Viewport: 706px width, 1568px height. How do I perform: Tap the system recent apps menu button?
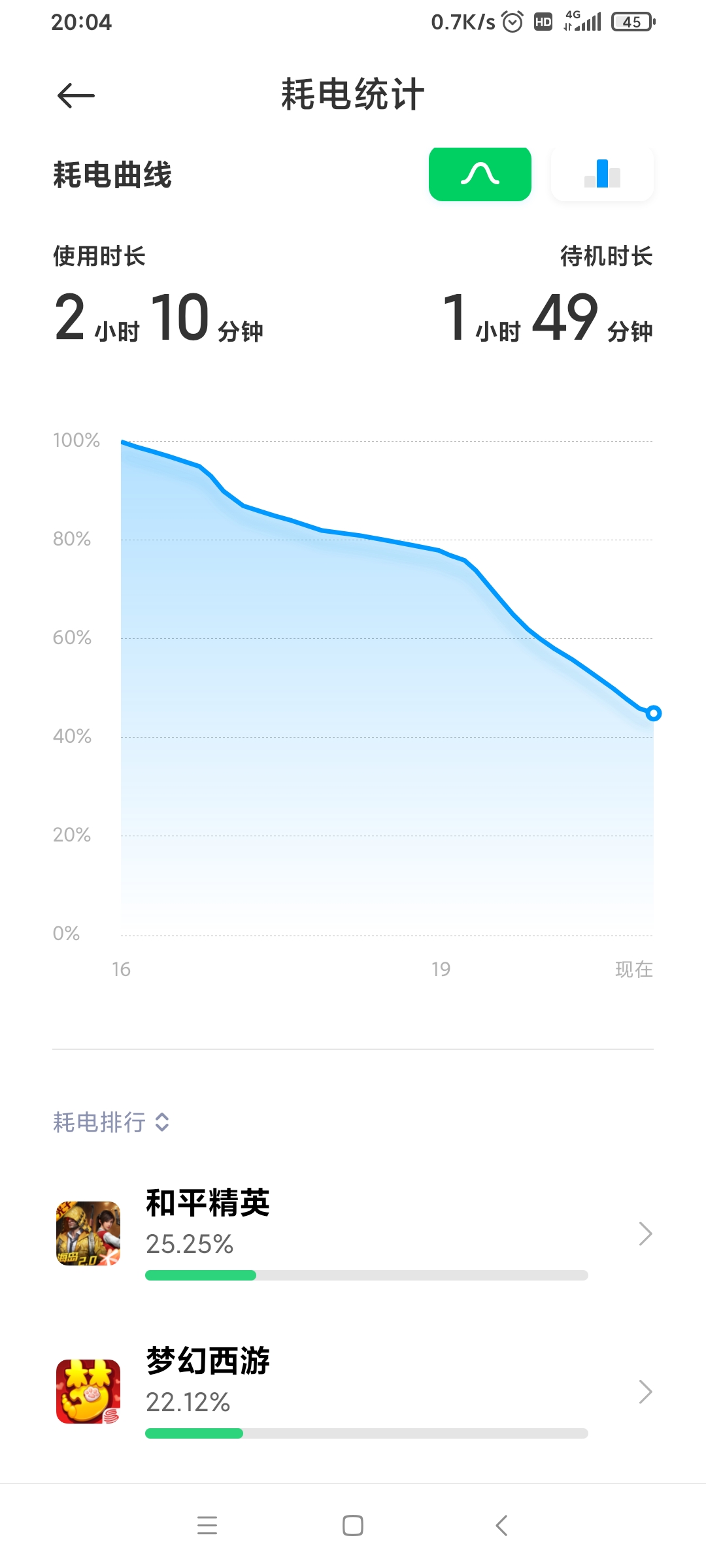(207, 1526)
